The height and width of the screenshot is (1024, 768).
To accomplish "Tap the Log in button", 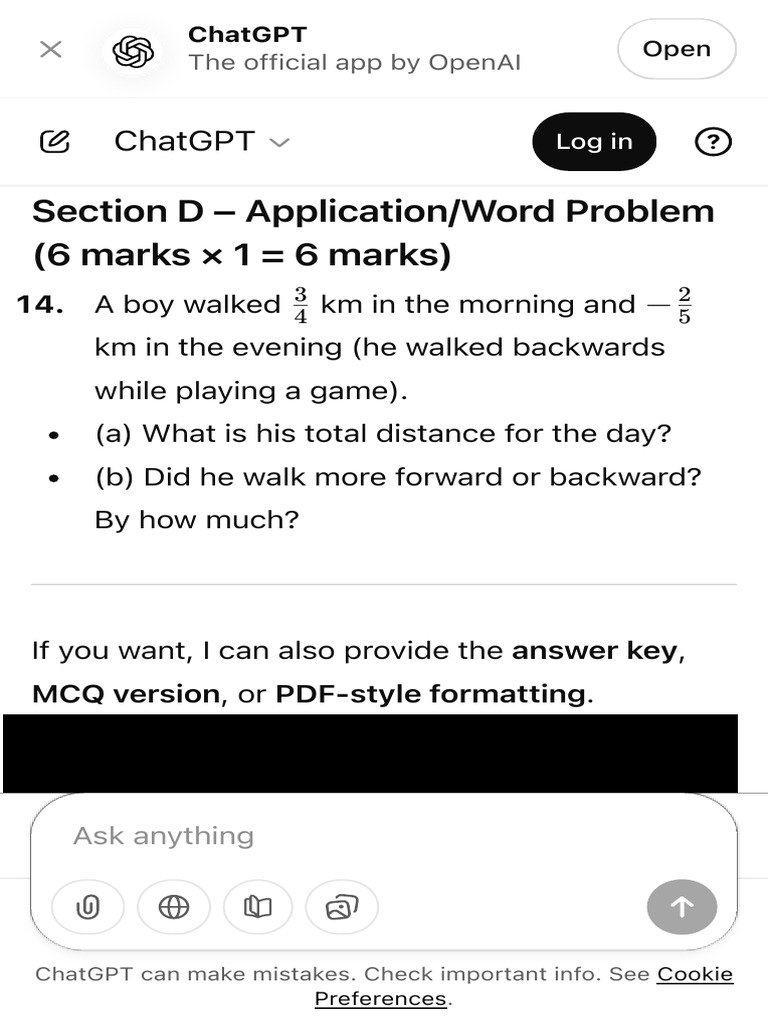I will (594, 142).
